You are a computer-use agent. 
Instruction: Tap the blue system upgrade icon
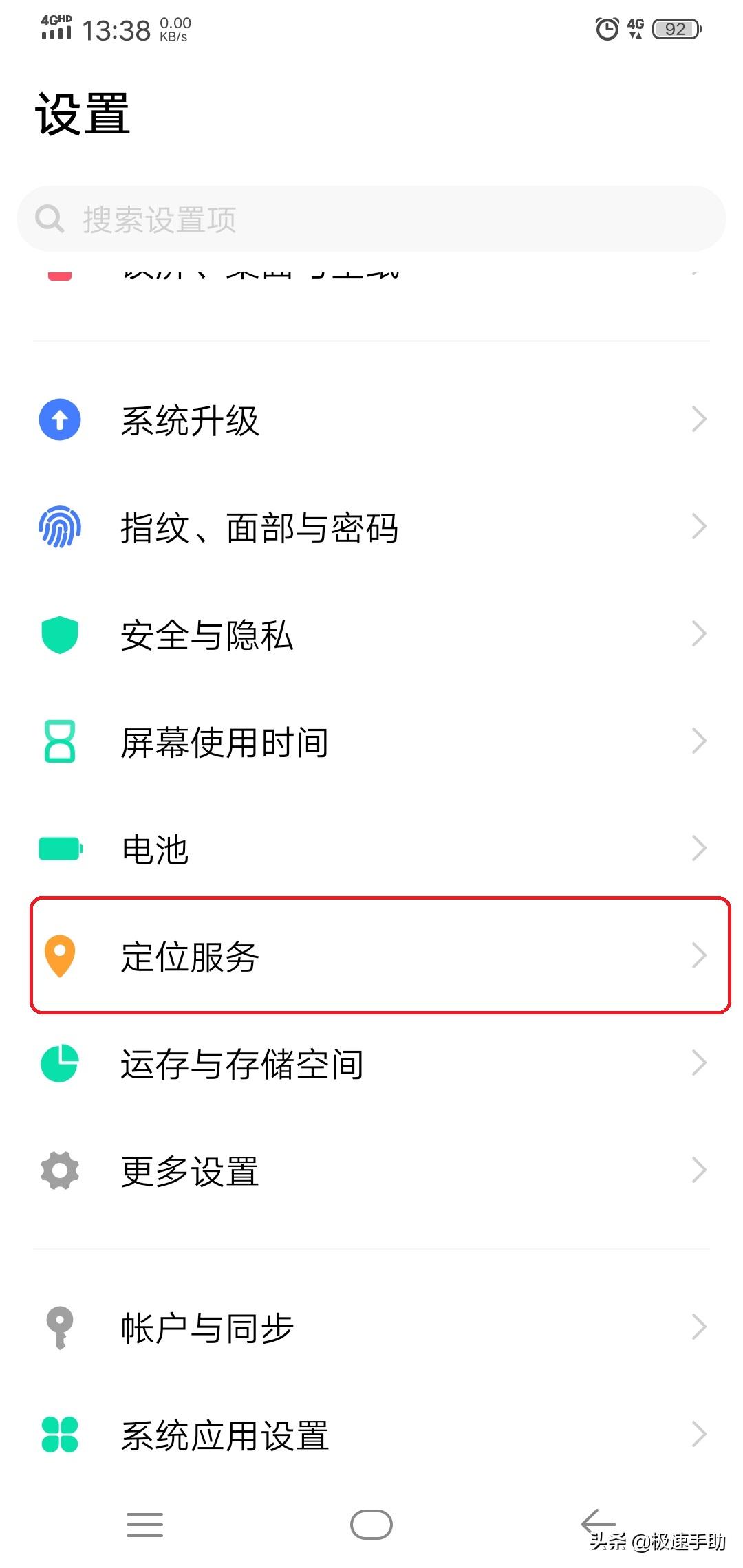(x=58, y=418)
